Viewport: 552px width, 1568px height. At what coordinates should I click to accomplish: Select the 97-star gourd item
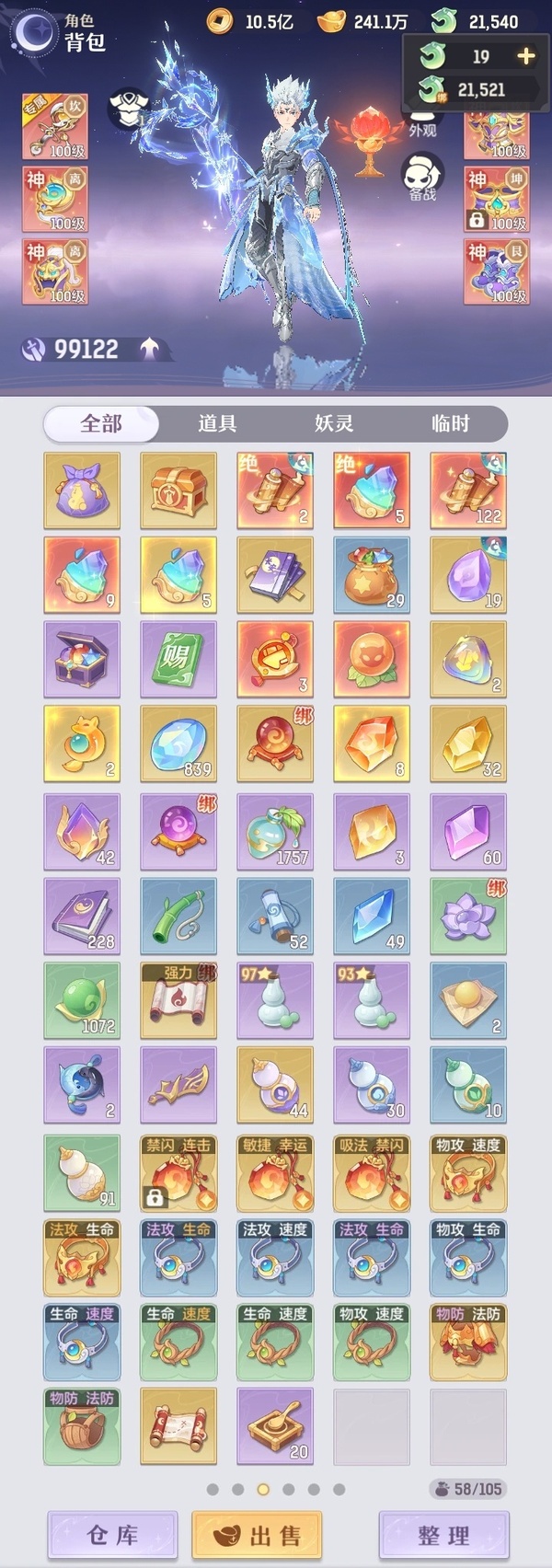tap(275, 1000)
